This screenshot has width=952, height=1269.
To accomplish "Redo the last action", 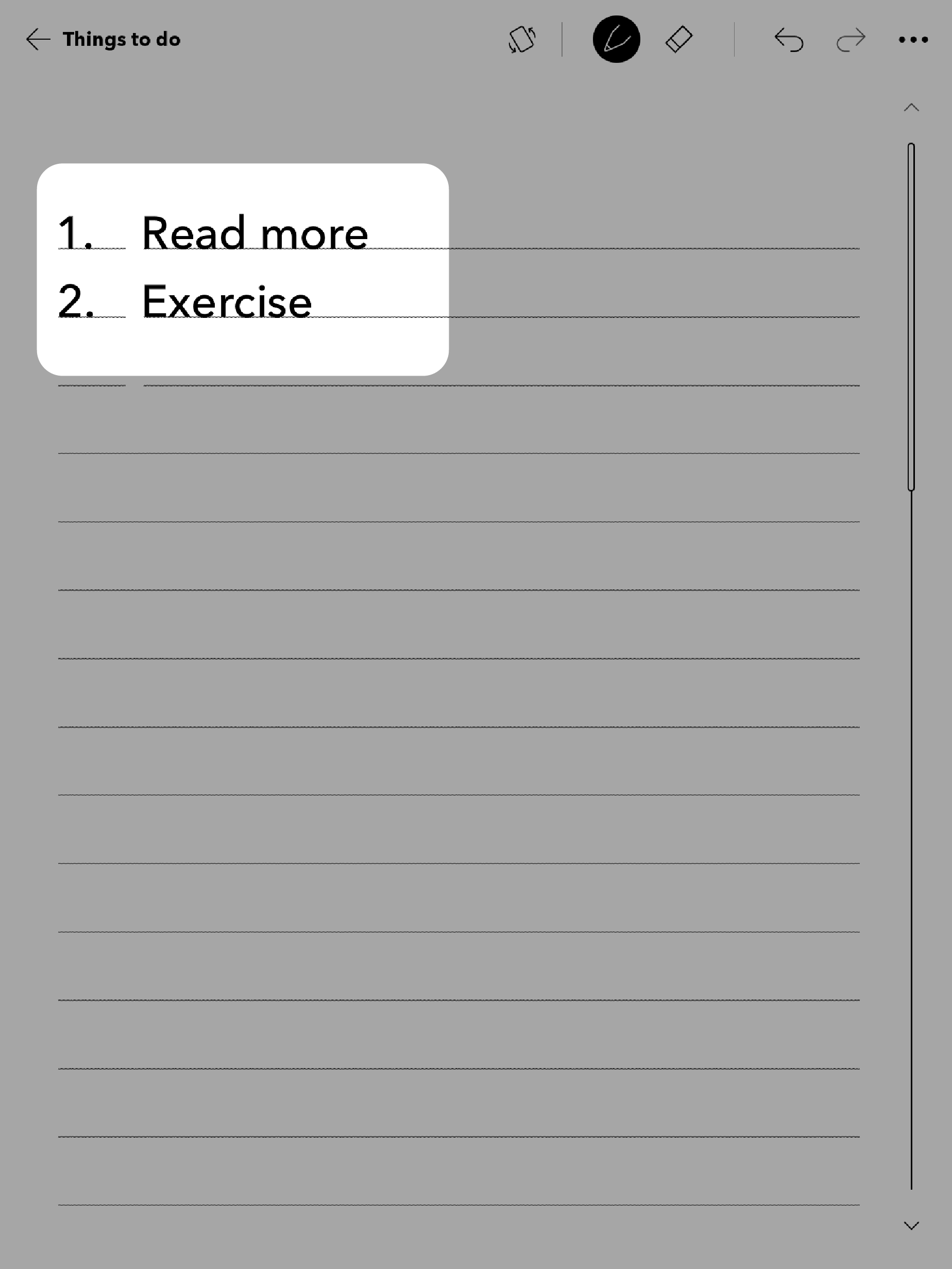I will 851,40.
